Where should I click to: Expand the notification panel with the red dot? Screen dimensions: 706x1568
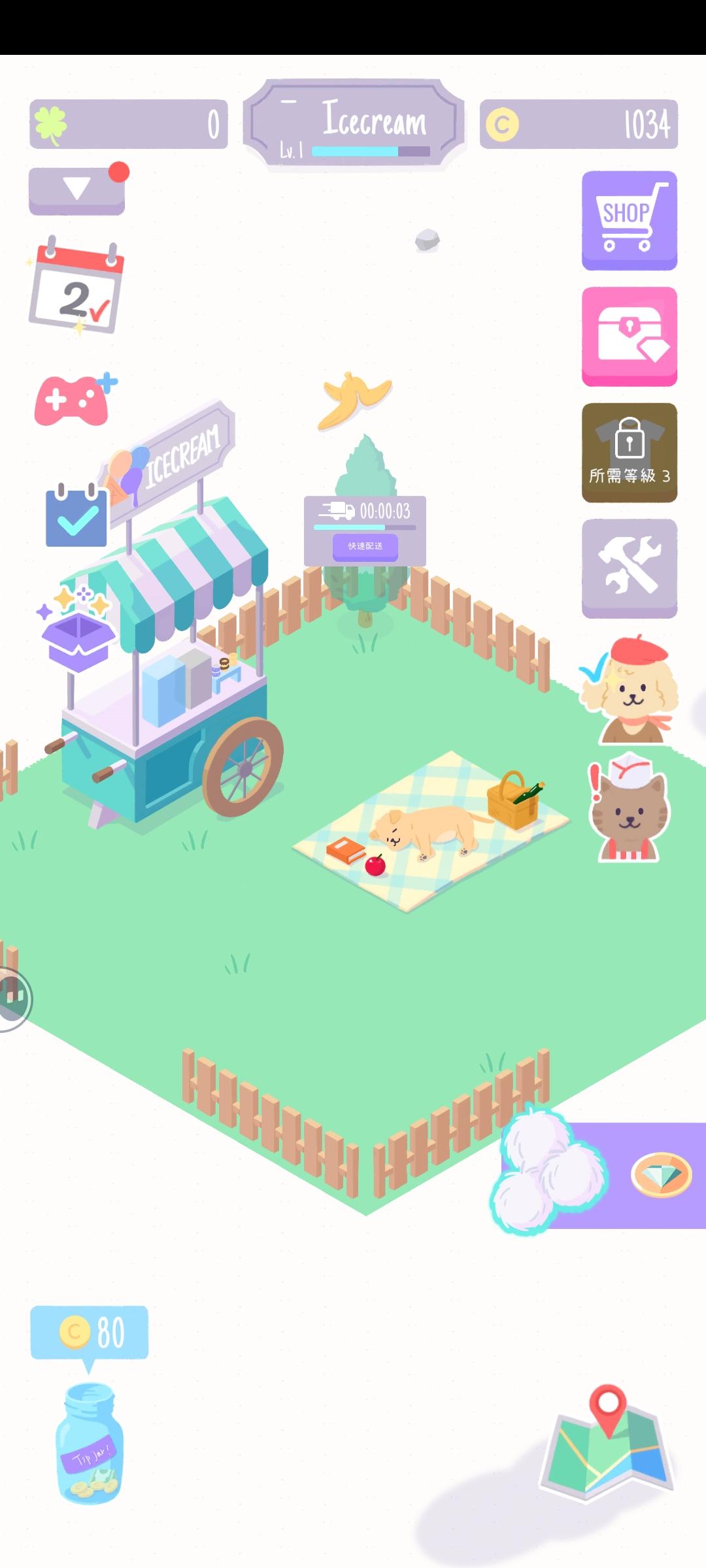(x=76, y=189)
